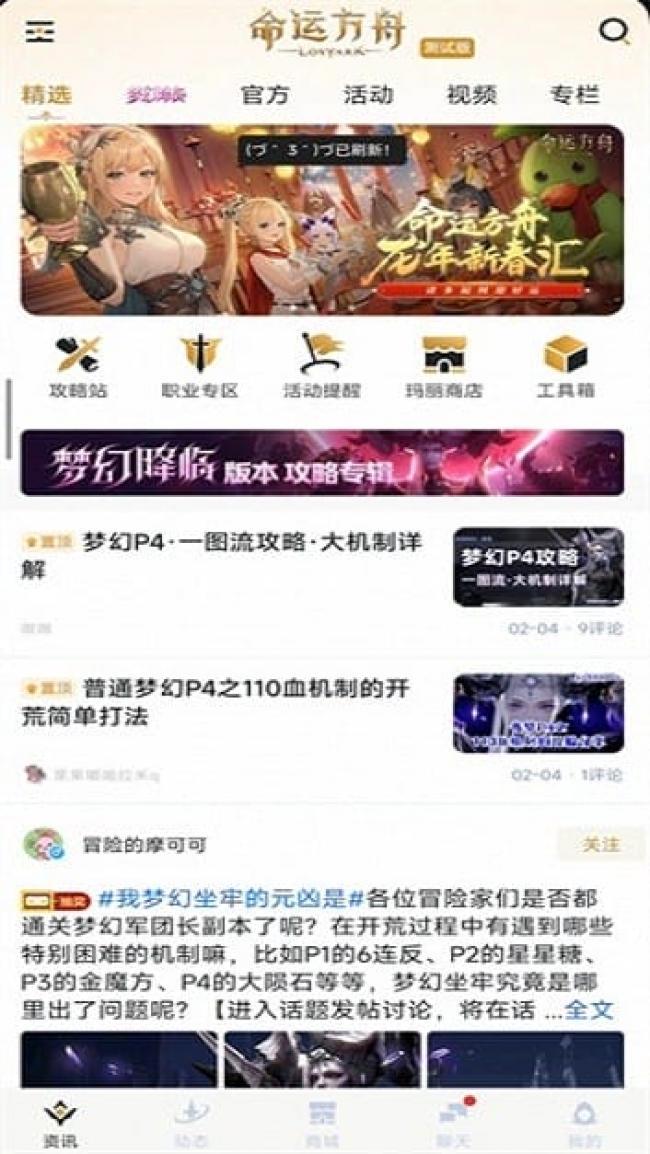The height and width of the screenshot is (1154, 650).
Task: Switch to the 视频 tab
Action: [472, 95]
